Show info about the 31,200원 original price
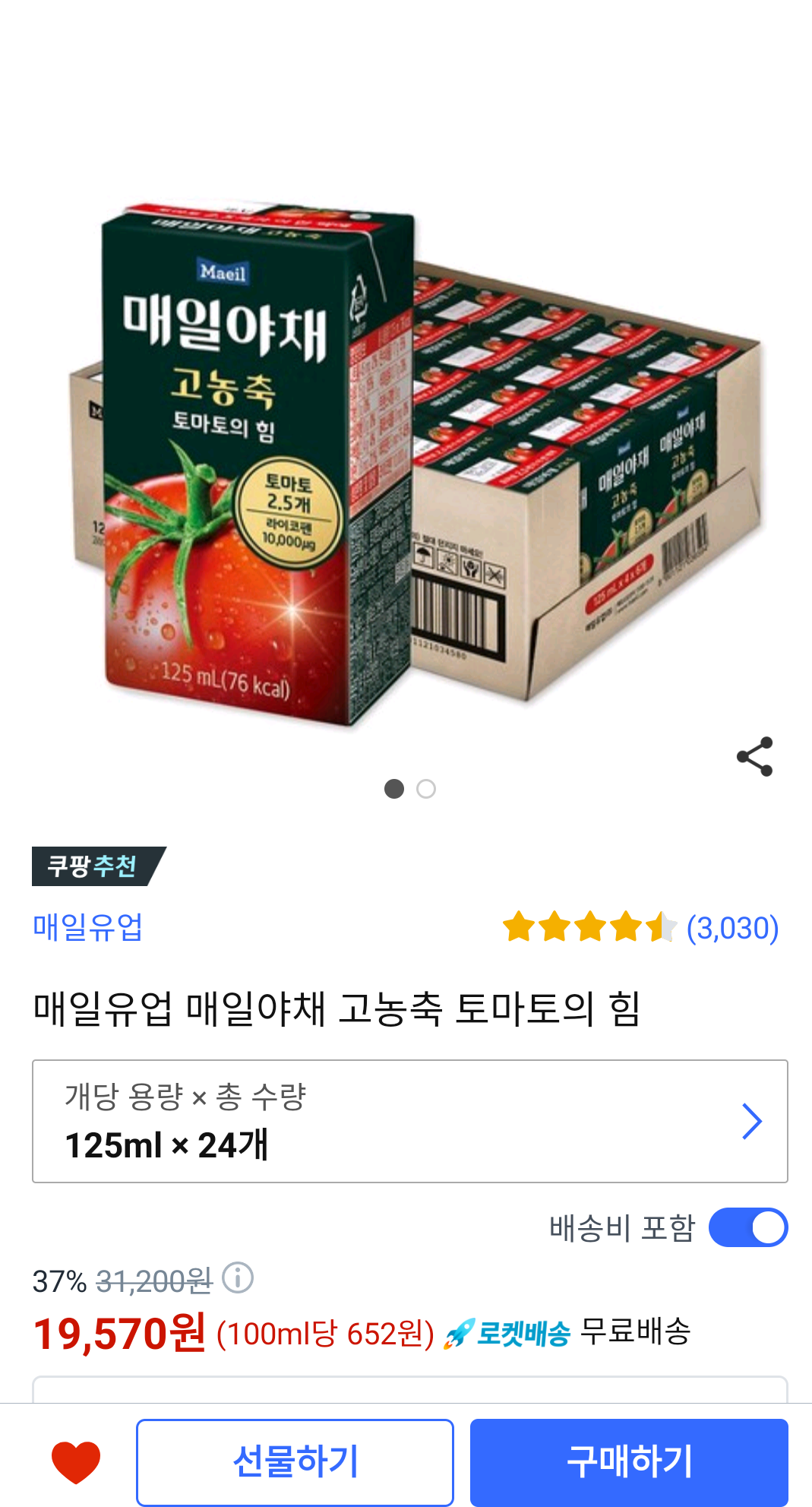Image resolution: width=812 pixels, height=1507 pixels. coord(238,1278)
